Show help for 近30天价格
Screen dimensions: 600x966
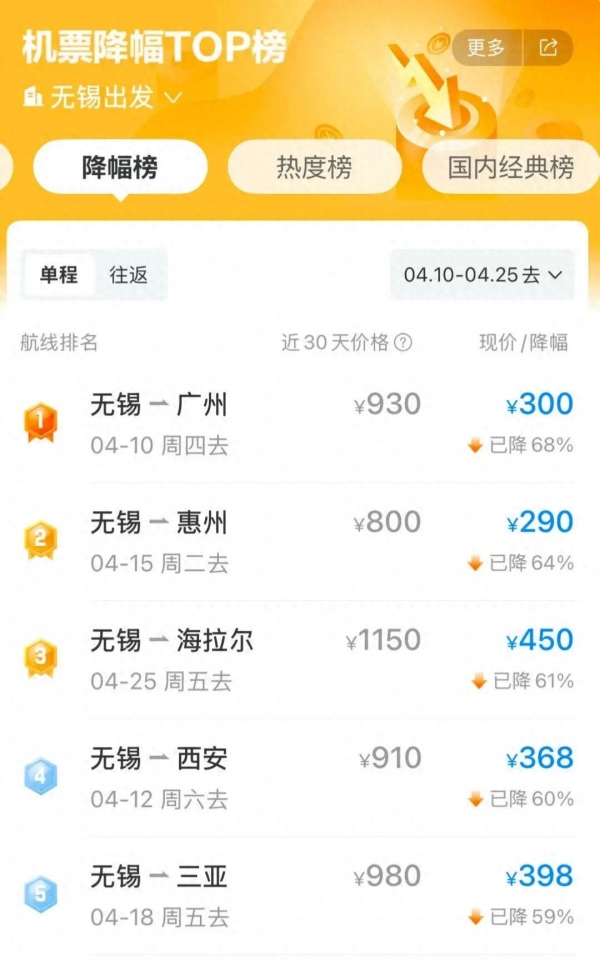pos(403,342)
